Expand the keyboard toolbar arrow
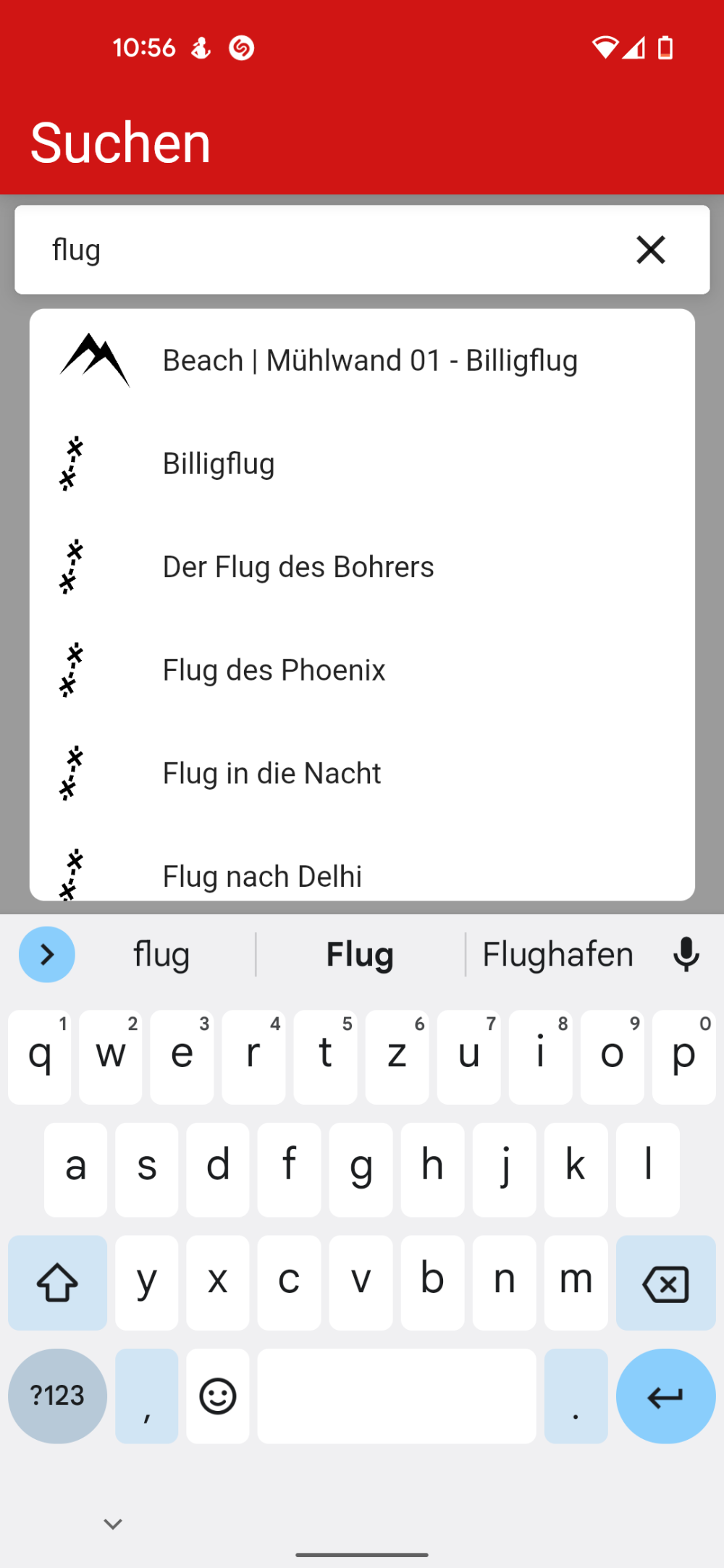 [47, 954]
